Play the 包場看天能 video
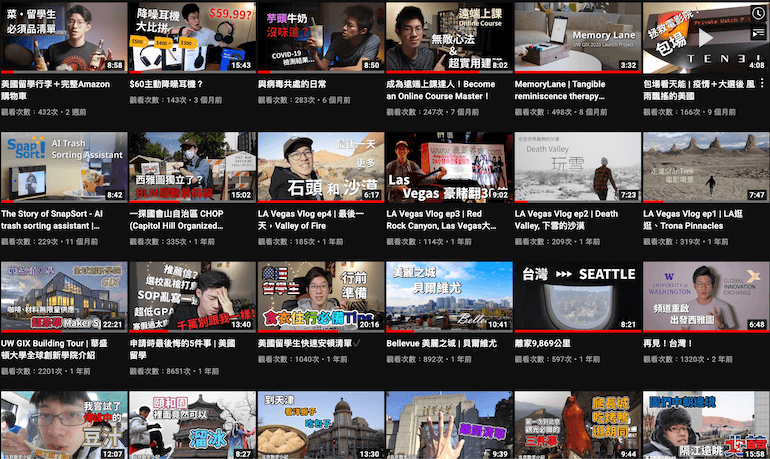Image resolution: width=770 pixels, height=459 pixels. coord(705,37)
